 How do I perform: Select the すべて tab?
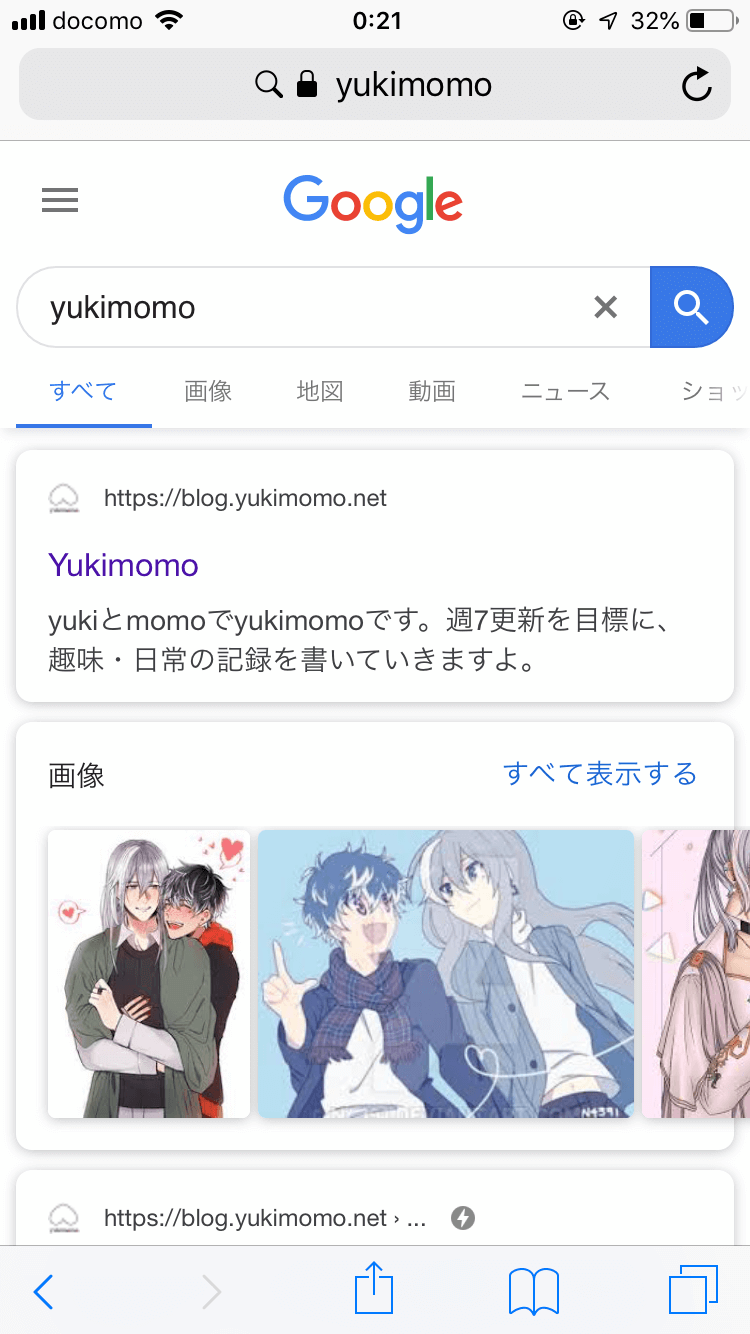(83, 391)
